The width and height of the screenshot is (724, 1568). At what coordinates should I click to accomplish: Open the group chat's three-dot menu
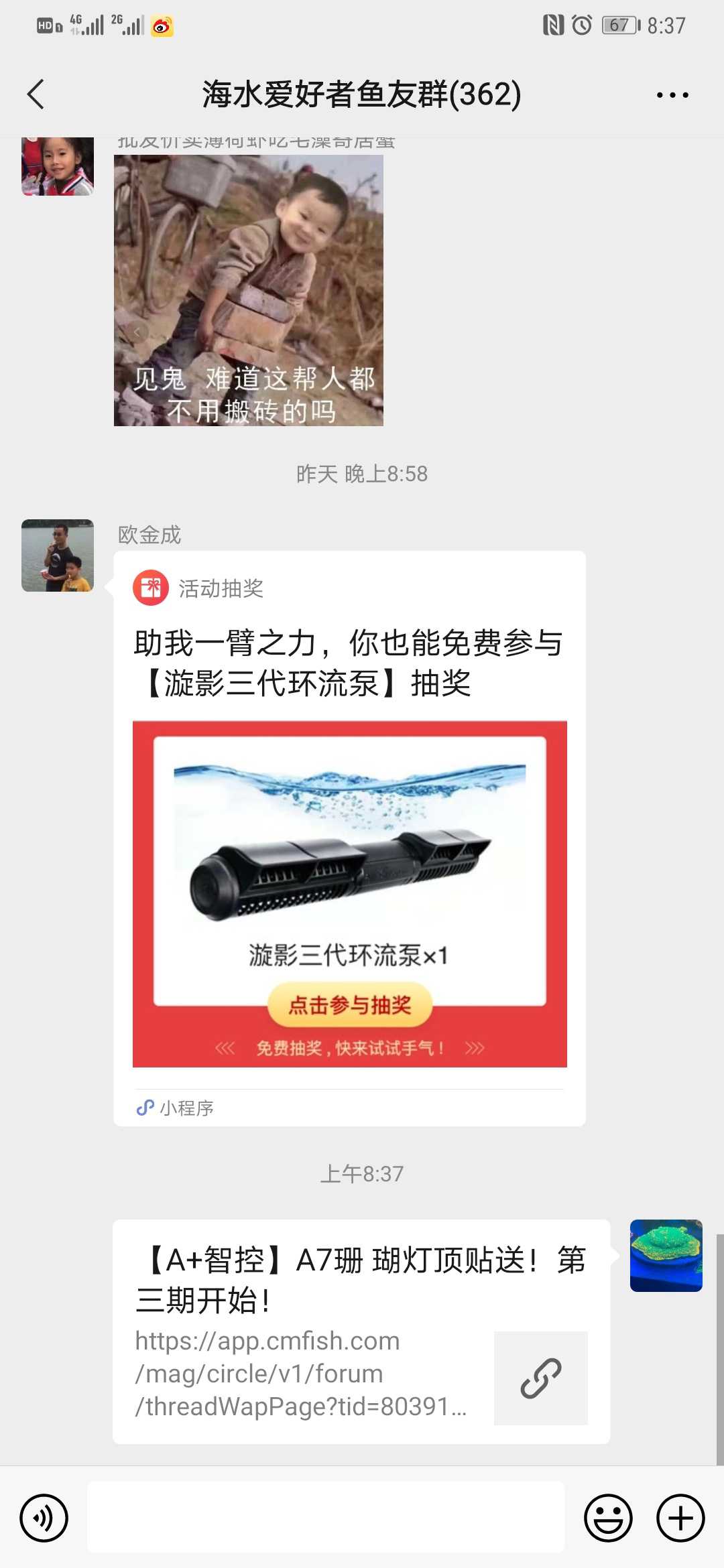672,94
